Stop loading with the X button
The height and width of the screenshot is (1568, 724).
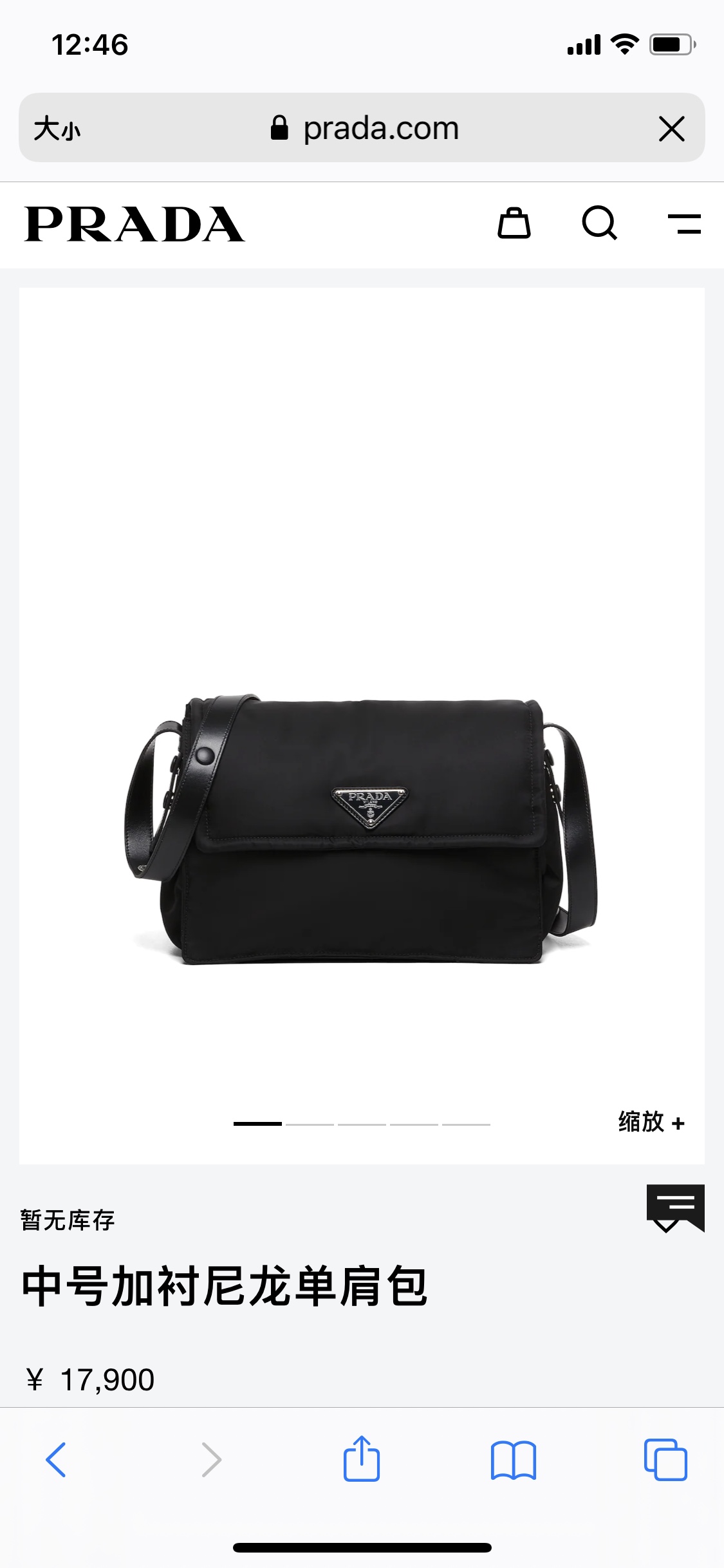(671, 129)
